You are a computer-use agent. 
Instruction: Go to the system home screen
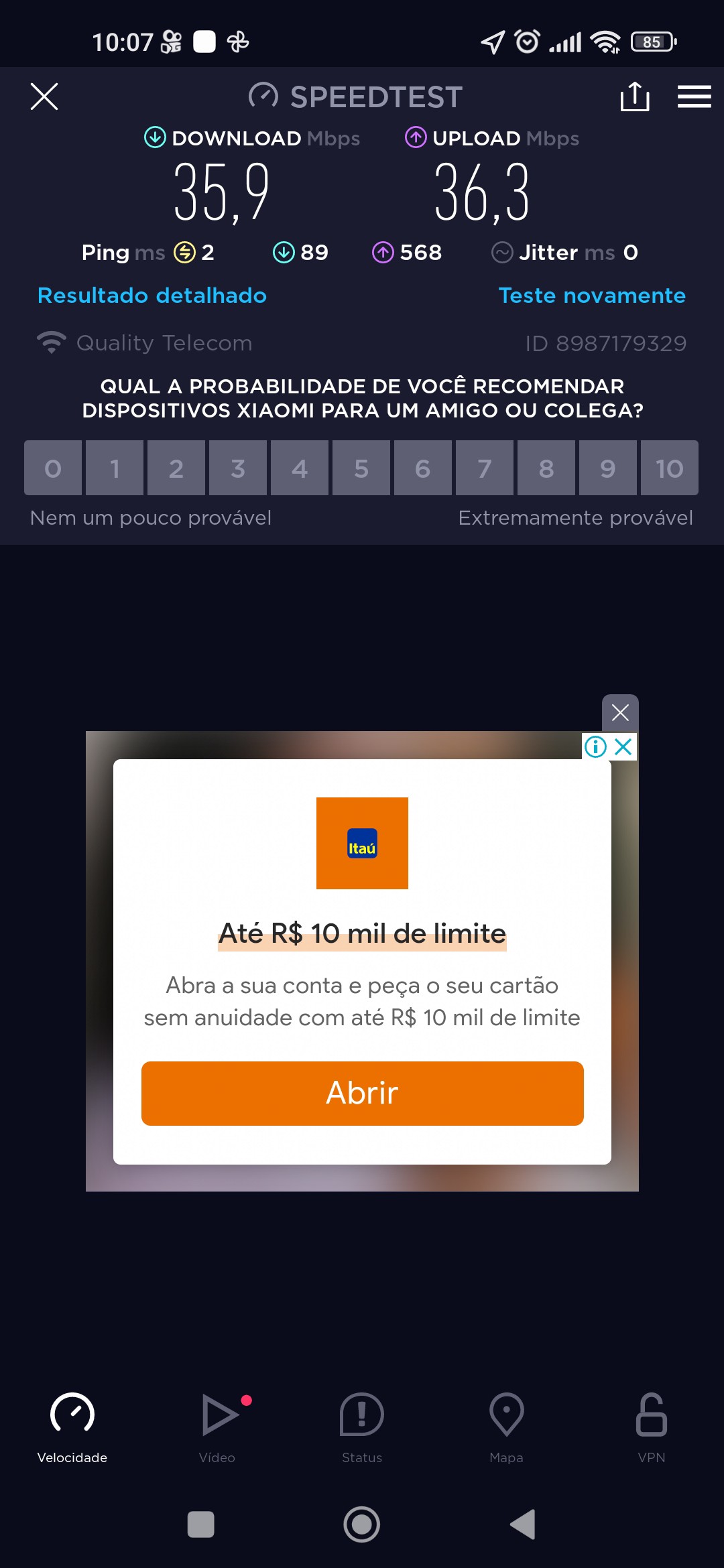click(362, 1524)
